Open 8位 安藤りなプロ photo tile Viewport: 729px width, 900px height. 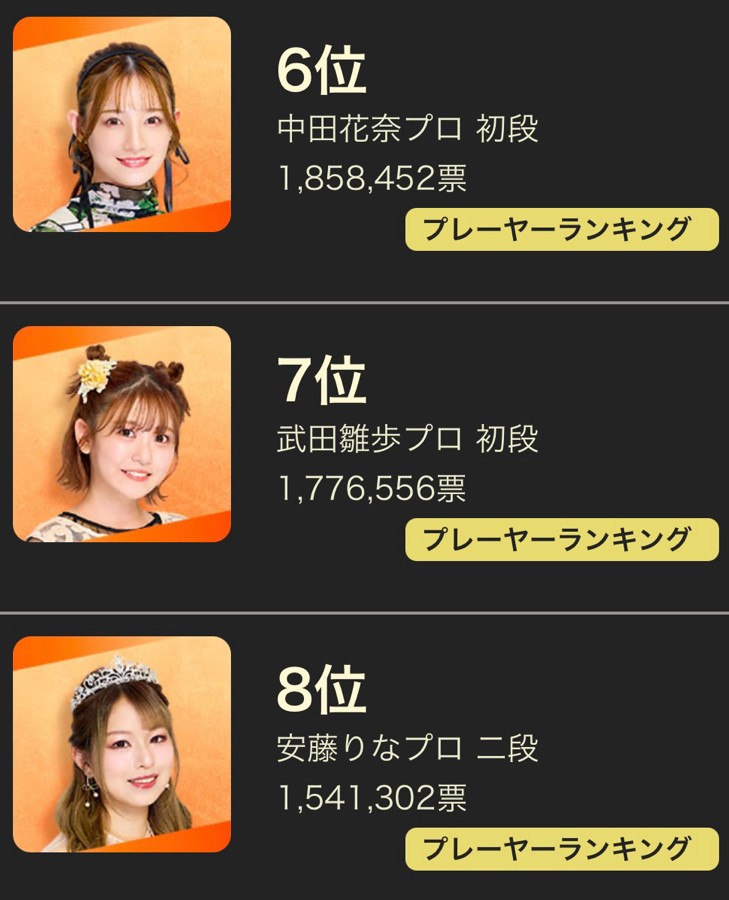pos(122,744)
